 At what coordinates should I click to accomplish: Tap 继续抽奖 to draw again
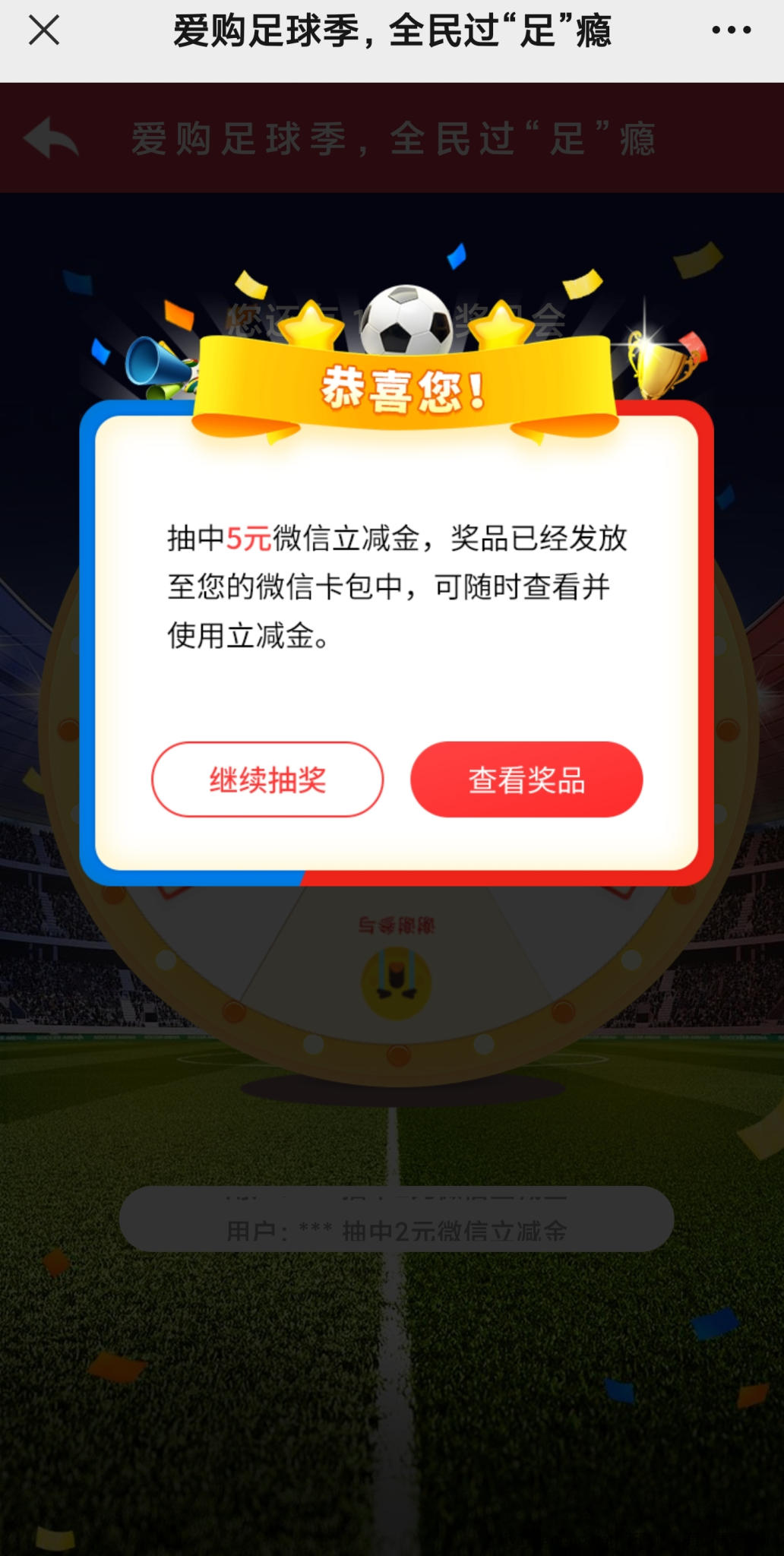tap(267, 780)
